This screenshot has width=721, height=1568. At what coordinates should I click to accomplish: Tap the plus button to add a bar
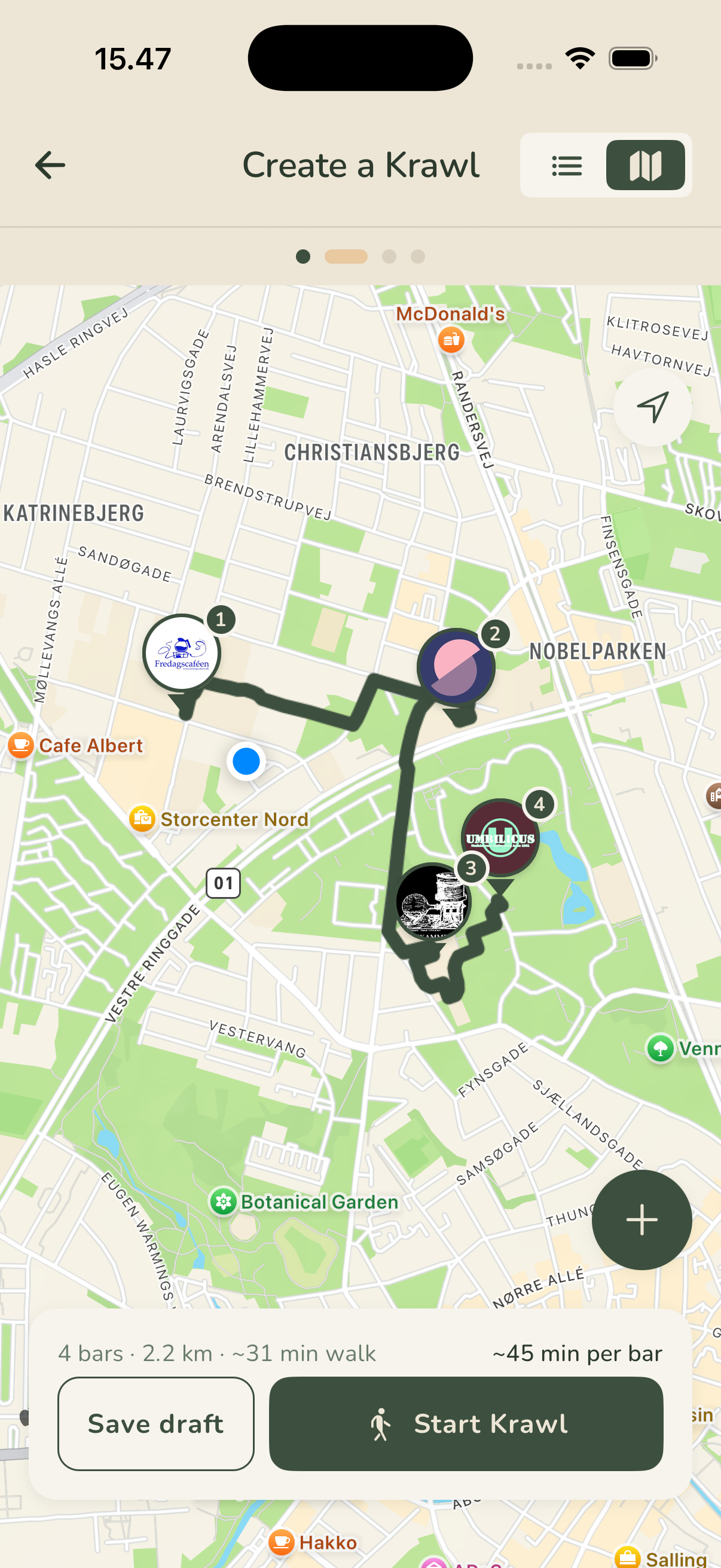click(641, 1220)
